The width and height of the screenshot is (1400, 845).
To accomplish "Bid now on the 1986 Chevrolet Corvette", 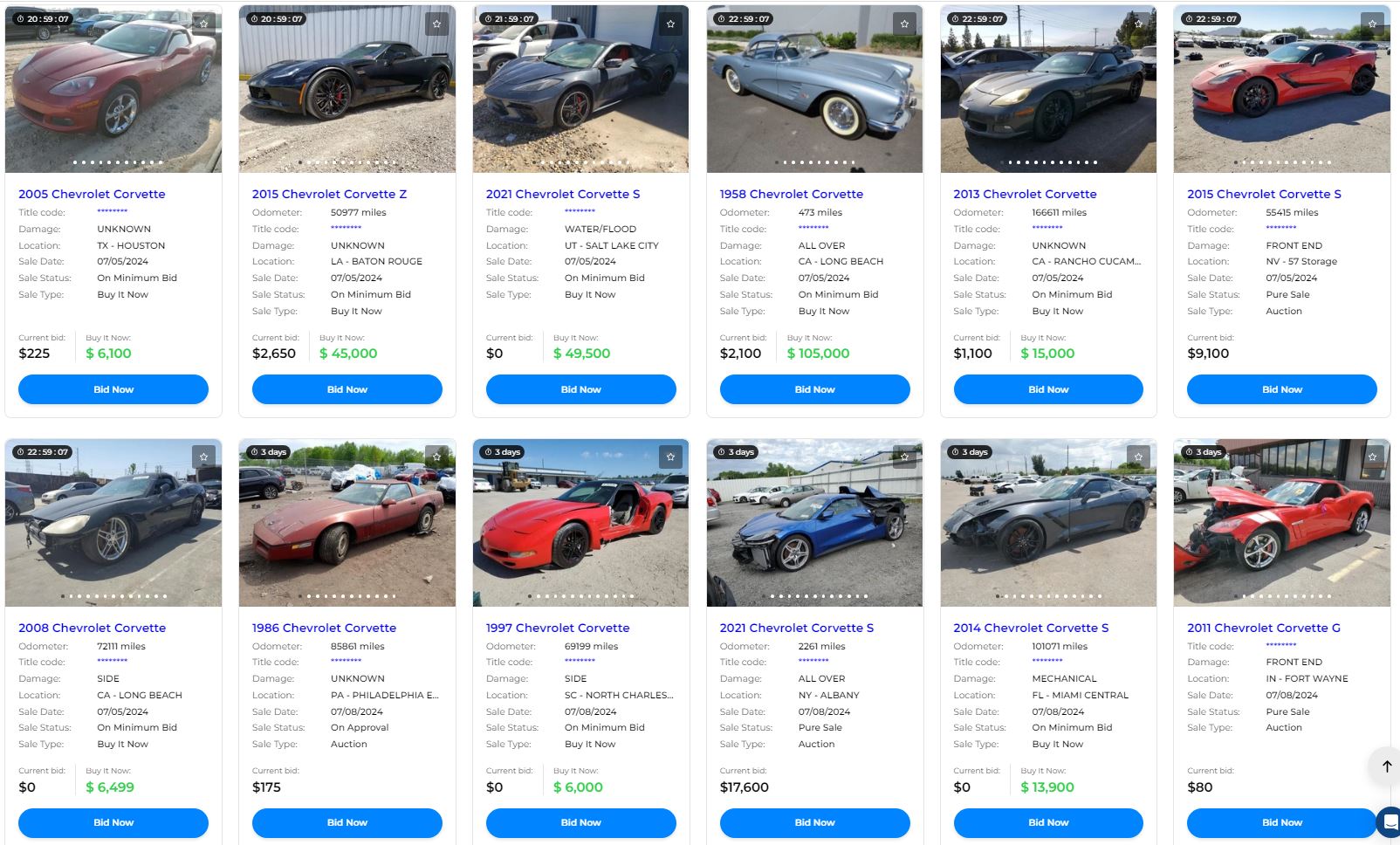I will [347, 822].
